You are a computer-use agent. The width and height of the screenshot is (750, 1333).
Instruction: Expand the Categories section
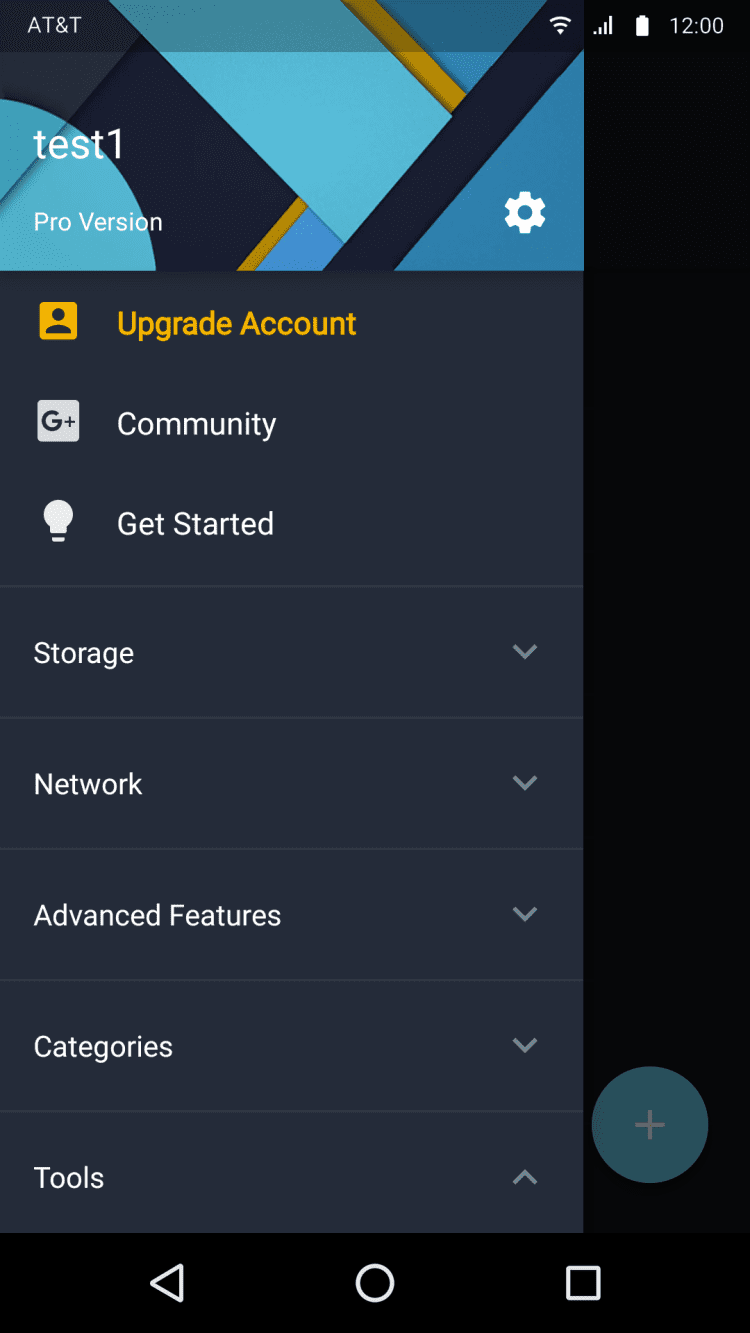click(290, 1046)
